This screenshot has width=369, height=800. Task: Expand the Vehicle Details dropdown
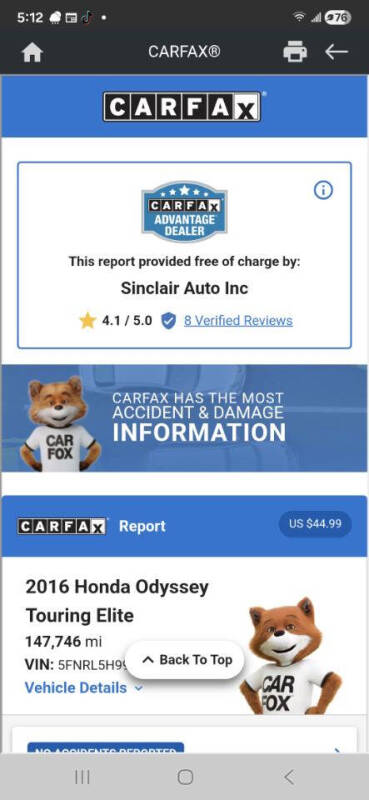[x=84, y=688]
